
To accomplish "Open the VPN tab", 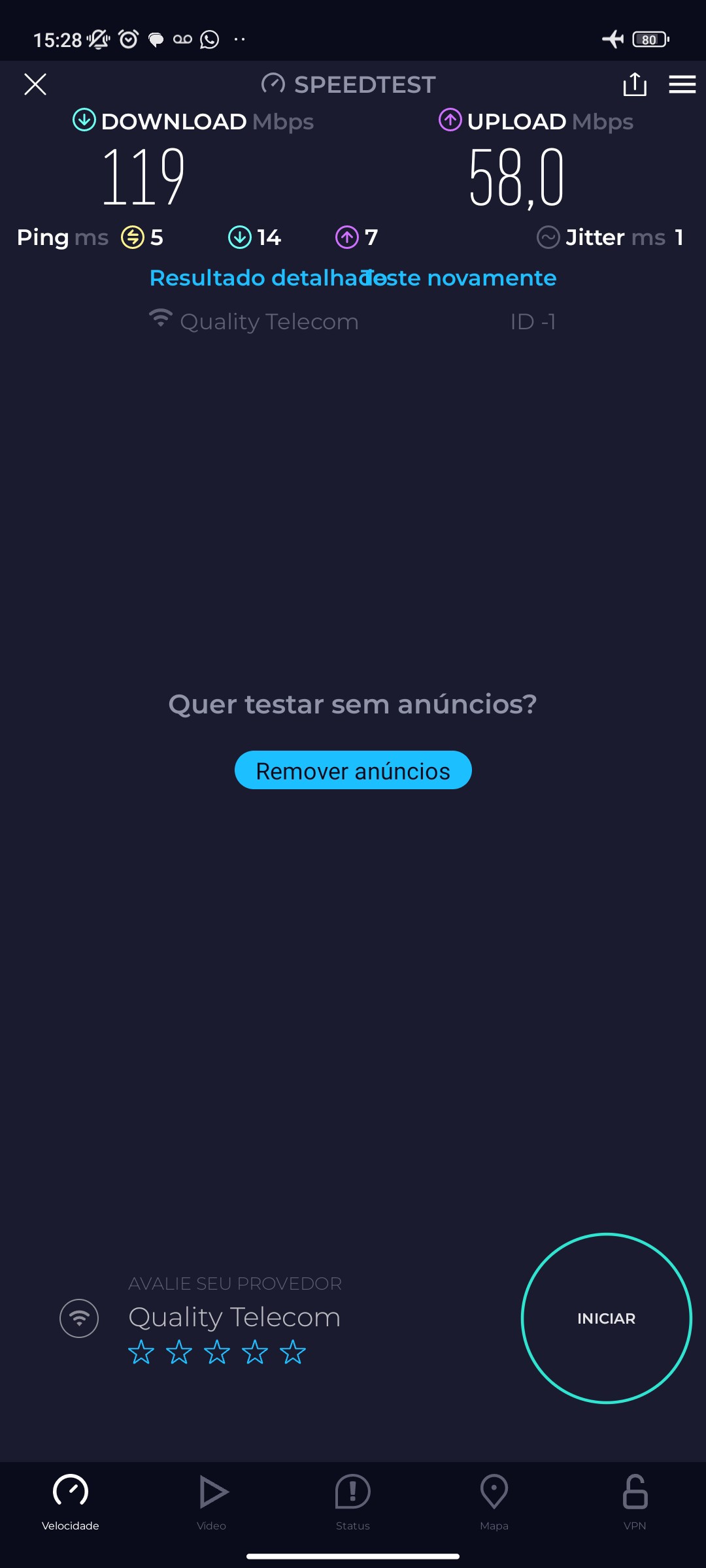I will pos(635,1501).
